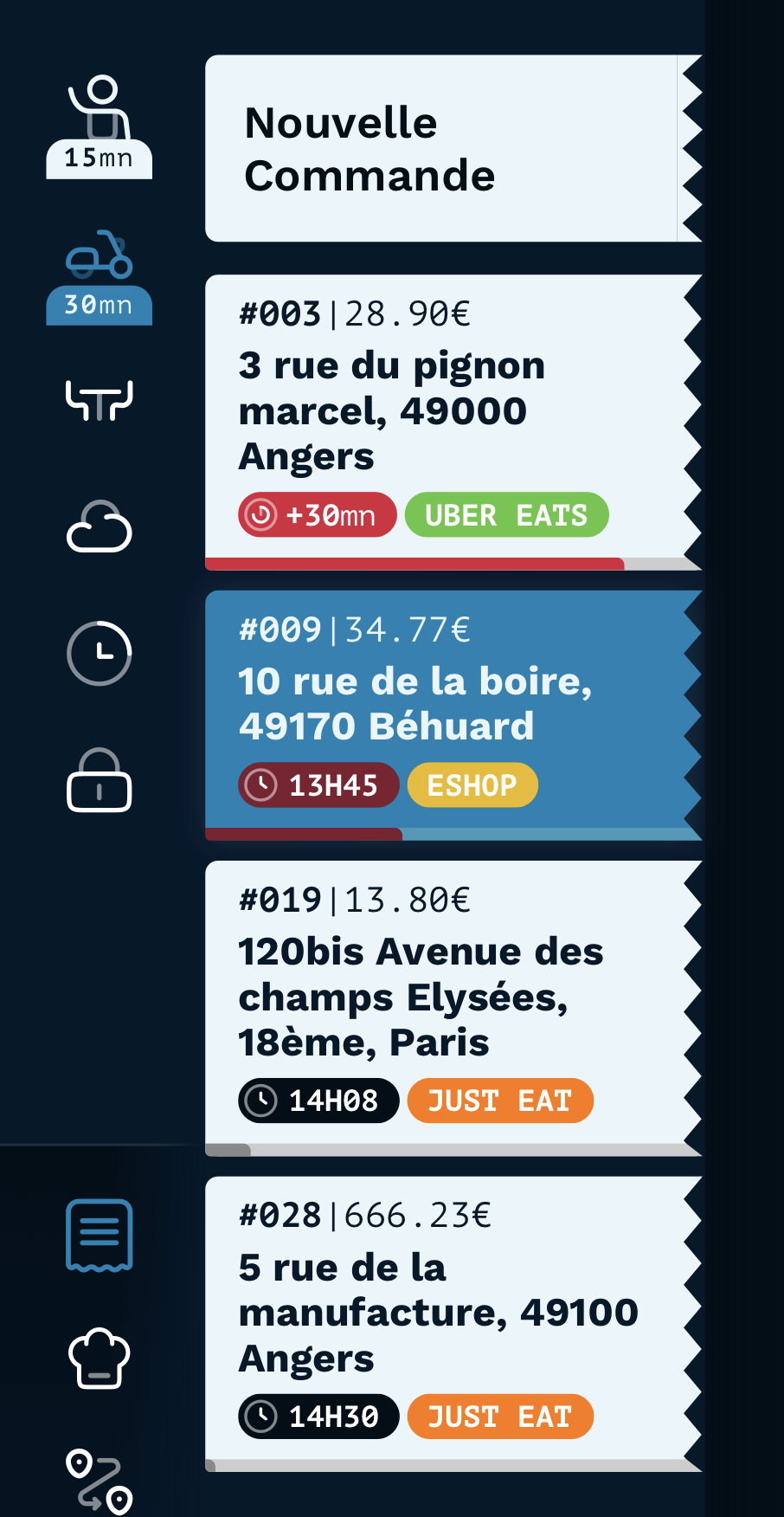This screenshot has width=784, height=1517.
Task: Expand the Nouvelle Commande card zigzag edge
Action: click(x=688, y=147)
